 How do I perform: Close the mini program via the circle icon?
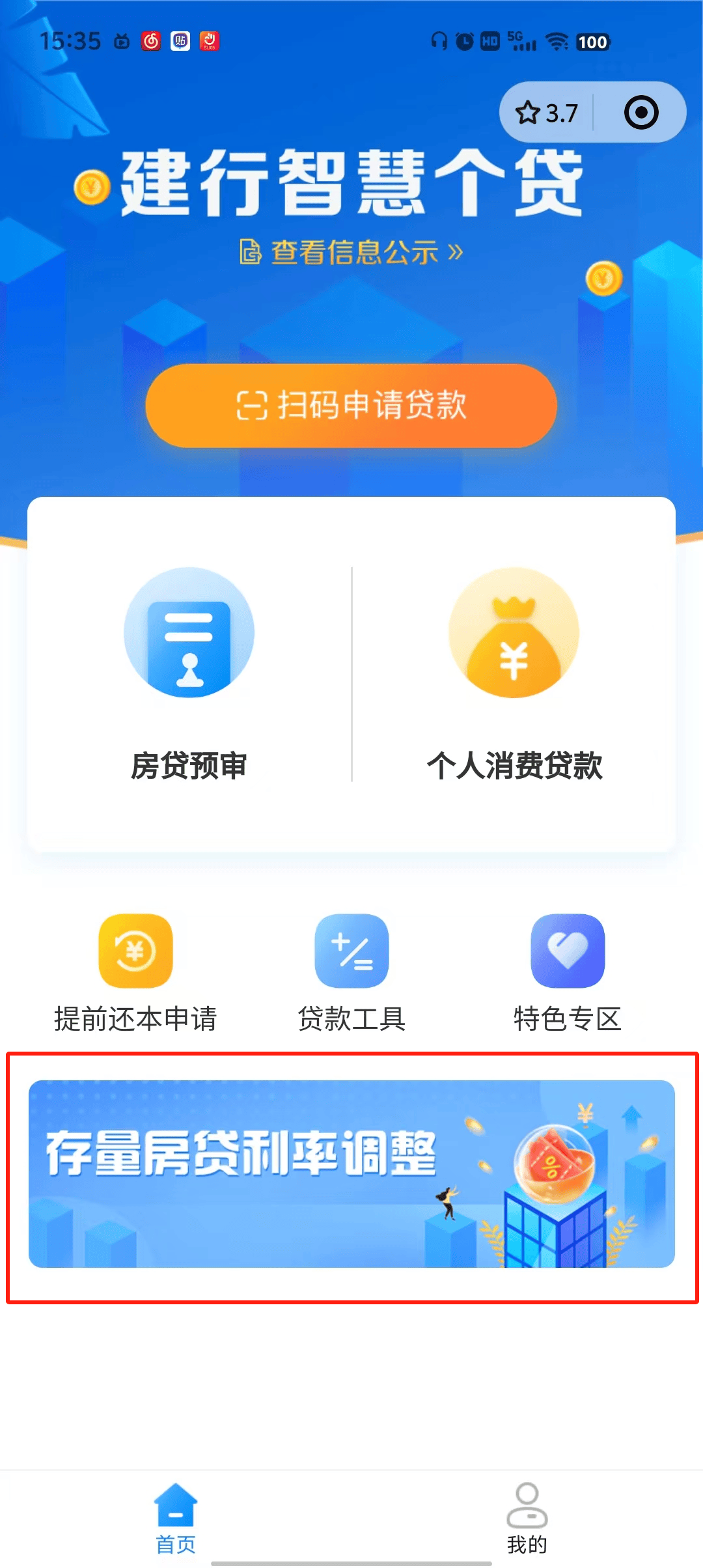click(x=641, y=113)
